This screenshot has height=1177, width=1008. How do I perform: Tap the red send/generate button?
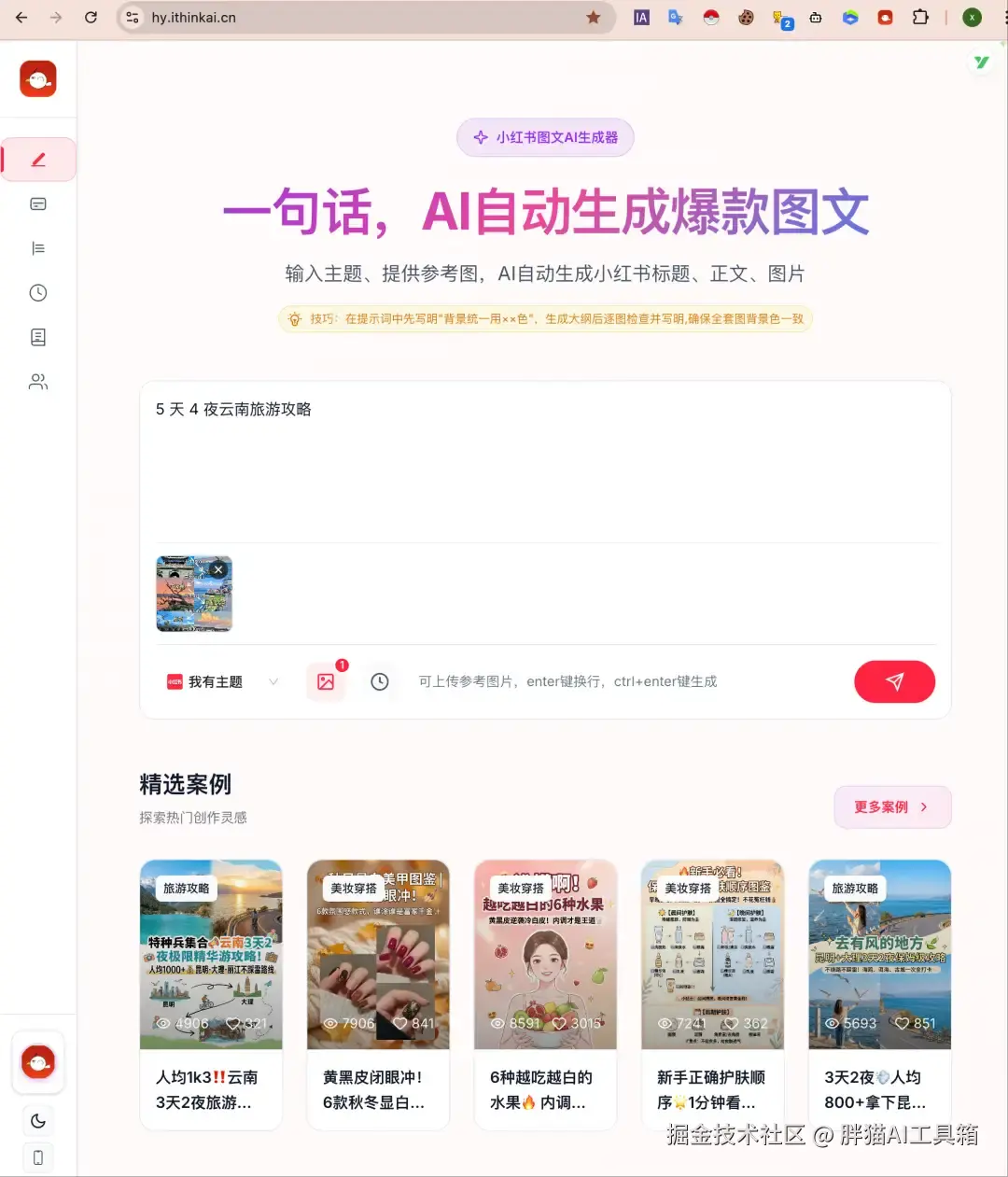(894, 681)
